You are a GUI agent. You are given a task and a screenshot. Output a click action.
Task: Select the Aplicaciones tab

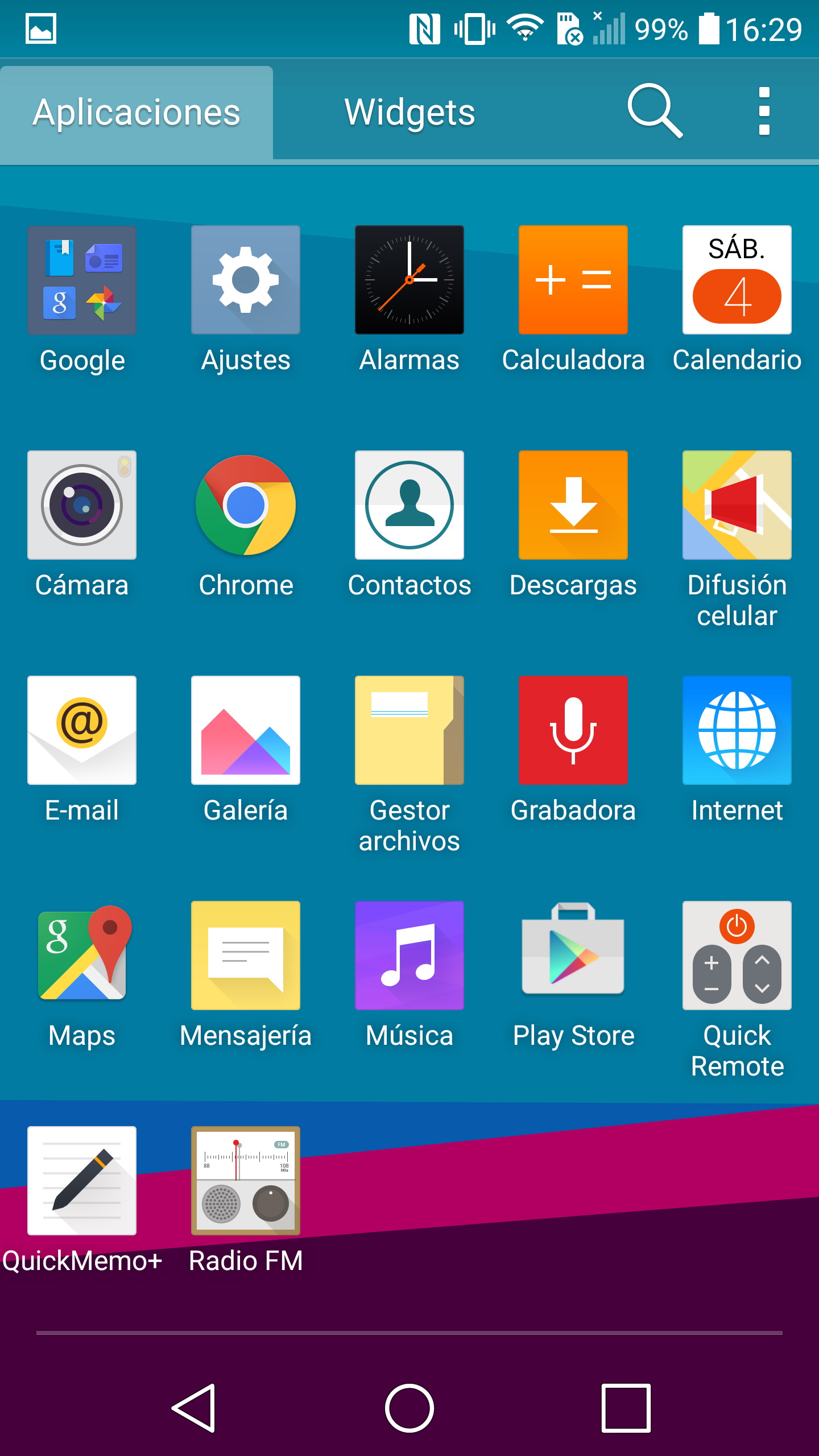[x=136, y=112]
